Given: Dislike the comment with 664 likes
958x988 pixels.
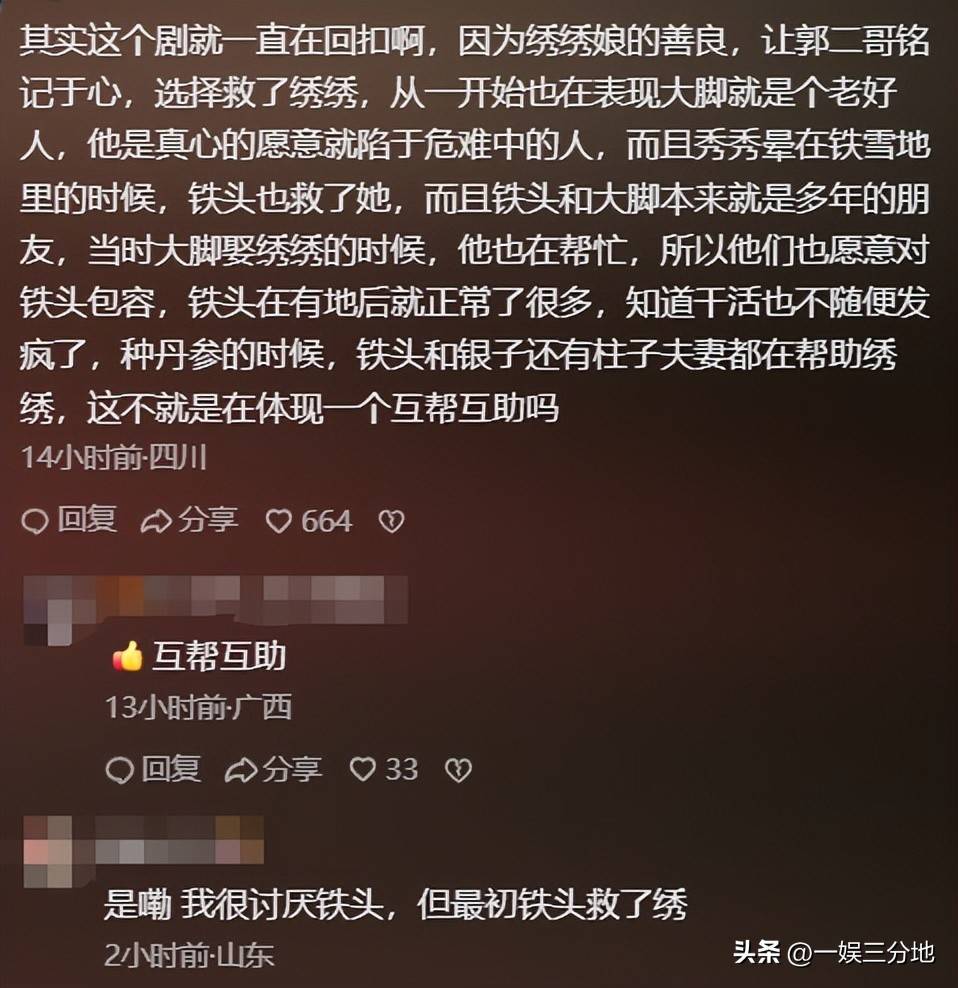Looking at the screenshot, I should click(x=391, y=521).
